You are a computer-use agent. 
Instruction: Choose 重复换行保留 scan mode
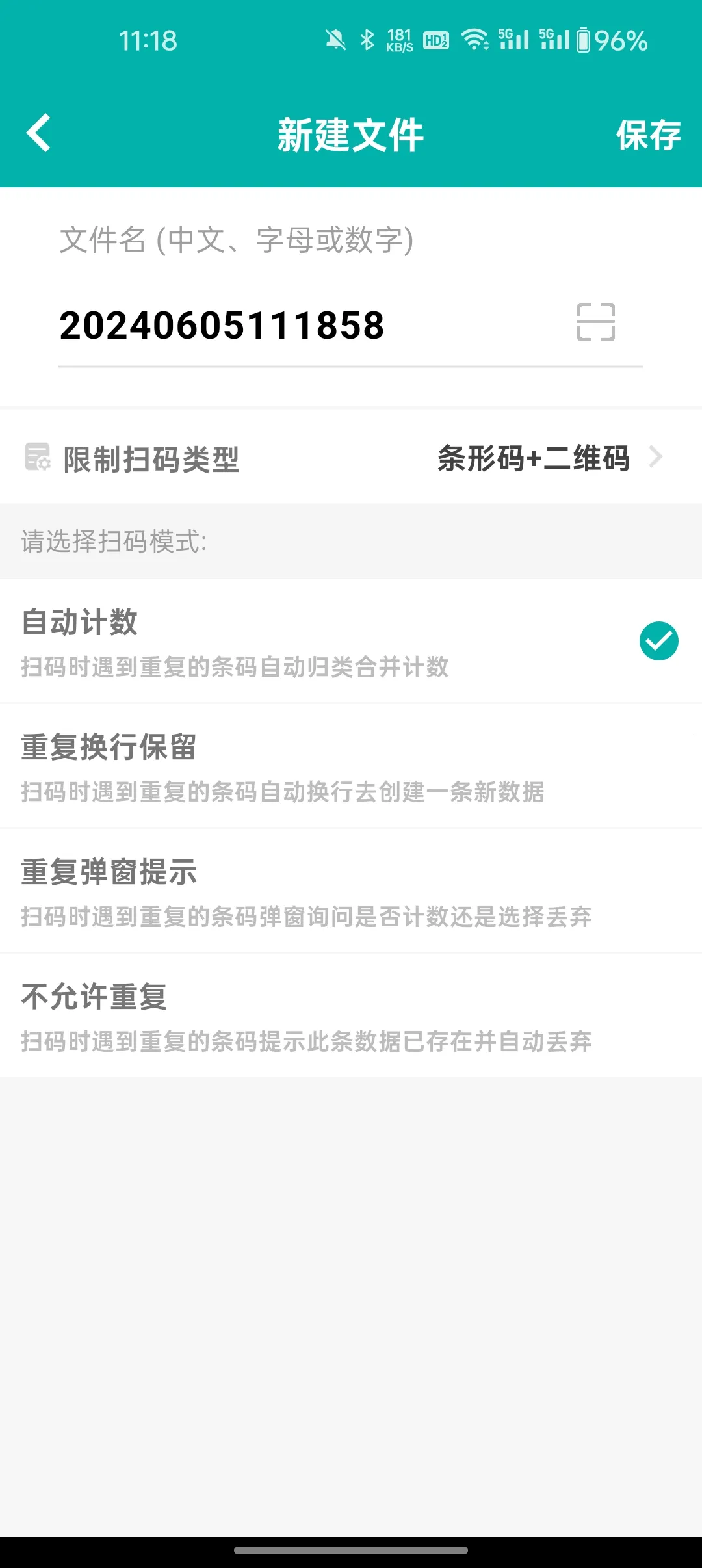pyautogui.click(x=351, y=766)
